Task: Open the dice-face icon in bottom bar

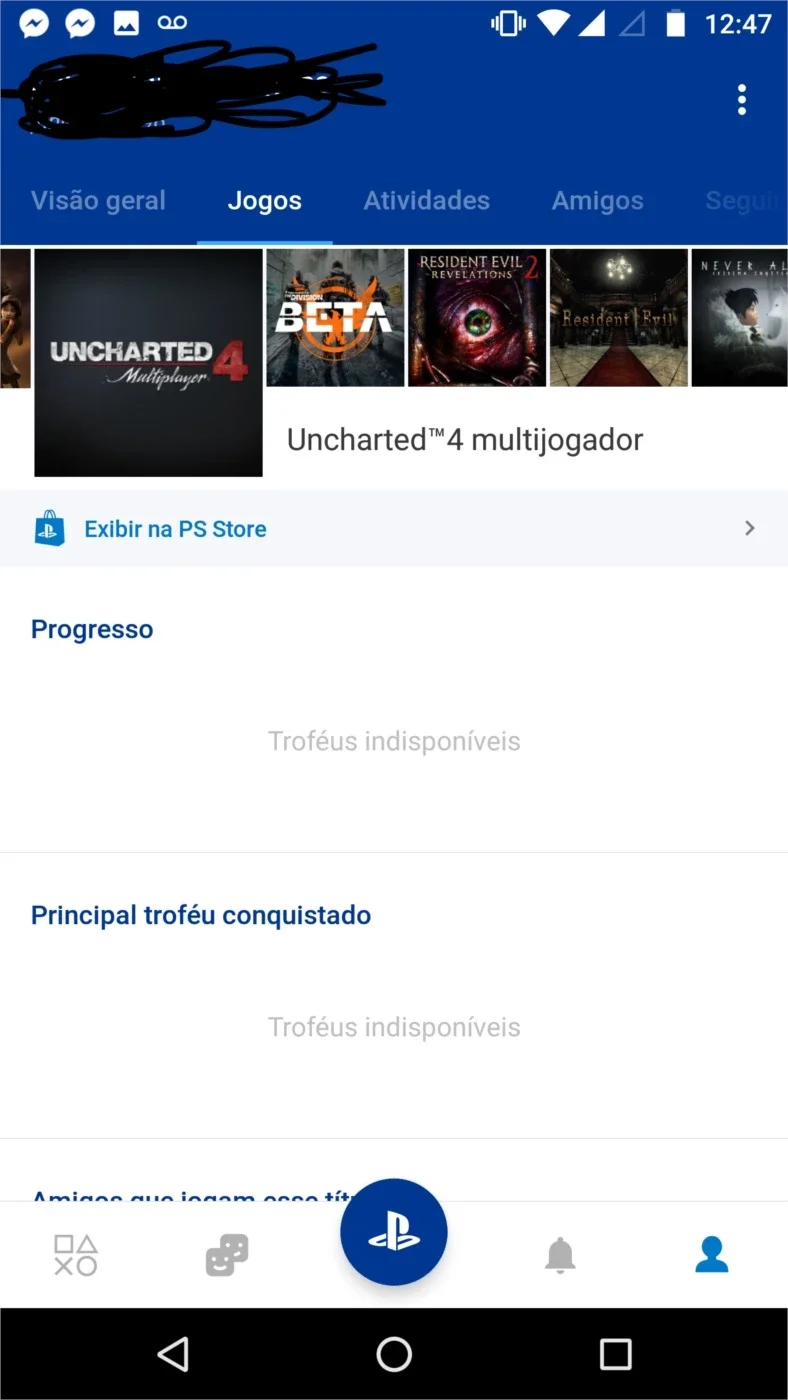Action: tap(227, 1255)
